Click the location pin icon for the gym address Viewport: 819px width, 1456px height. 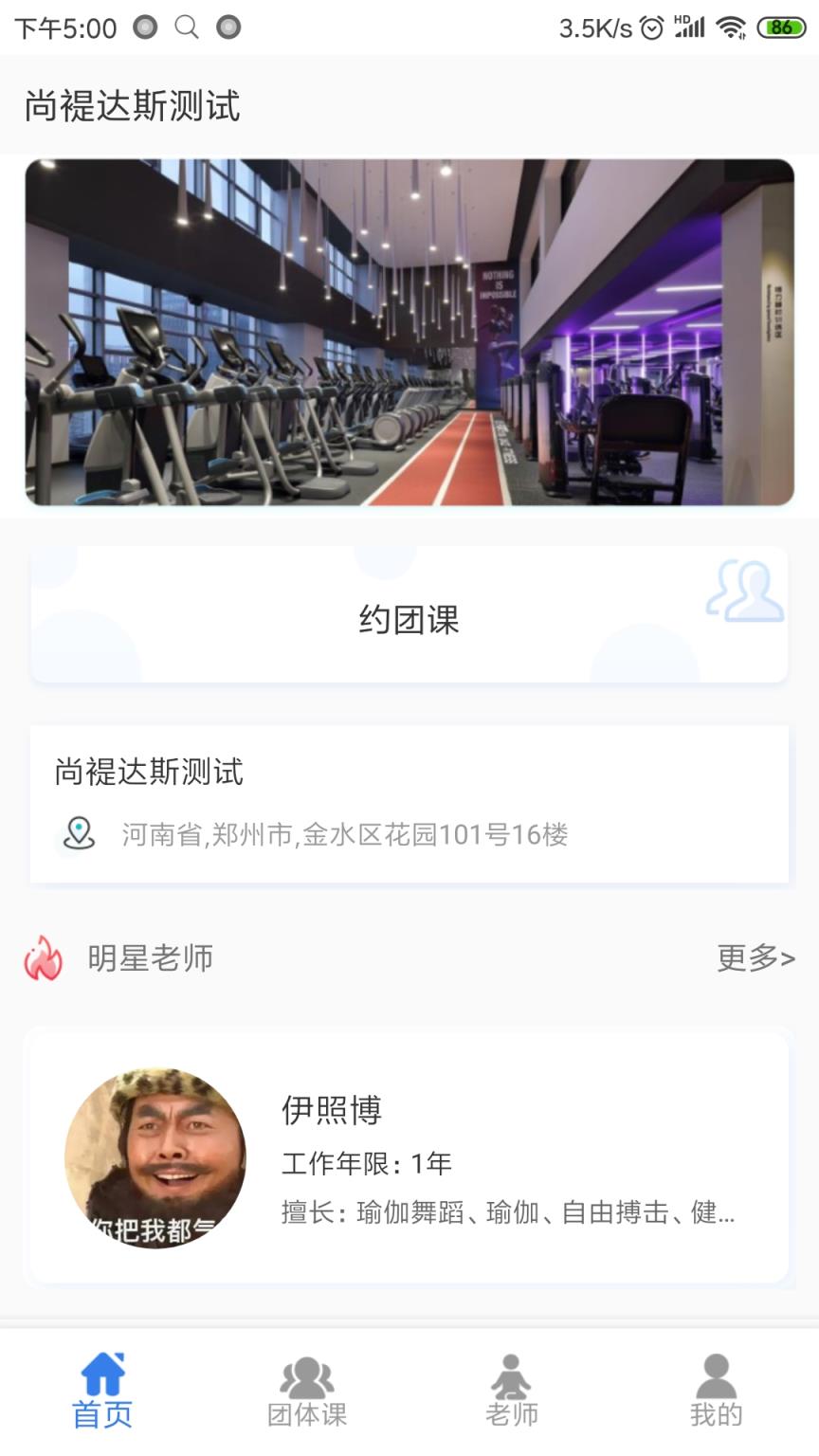tap(79, 834)
